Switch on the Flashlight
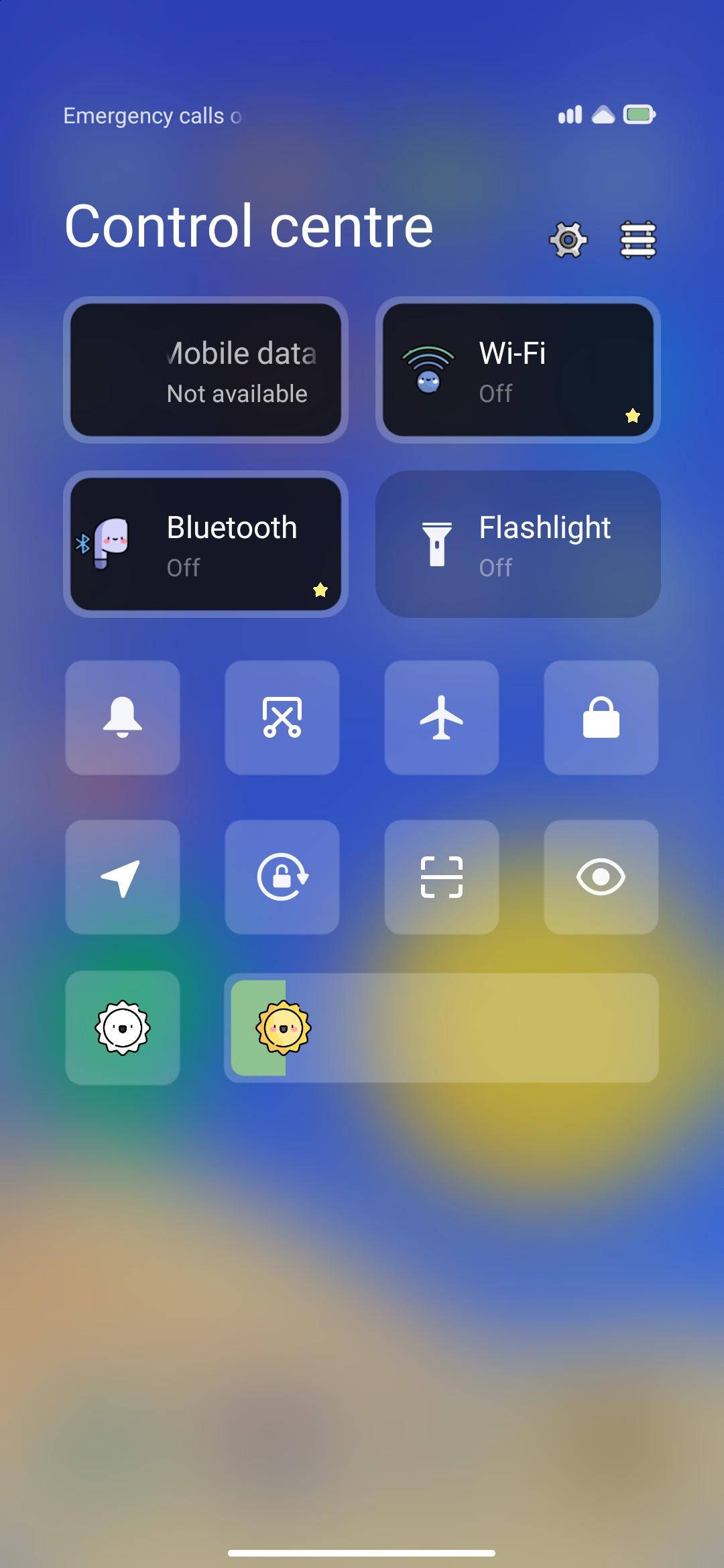724x1568 pixels. pyautogui.click(x=518, y=544)
